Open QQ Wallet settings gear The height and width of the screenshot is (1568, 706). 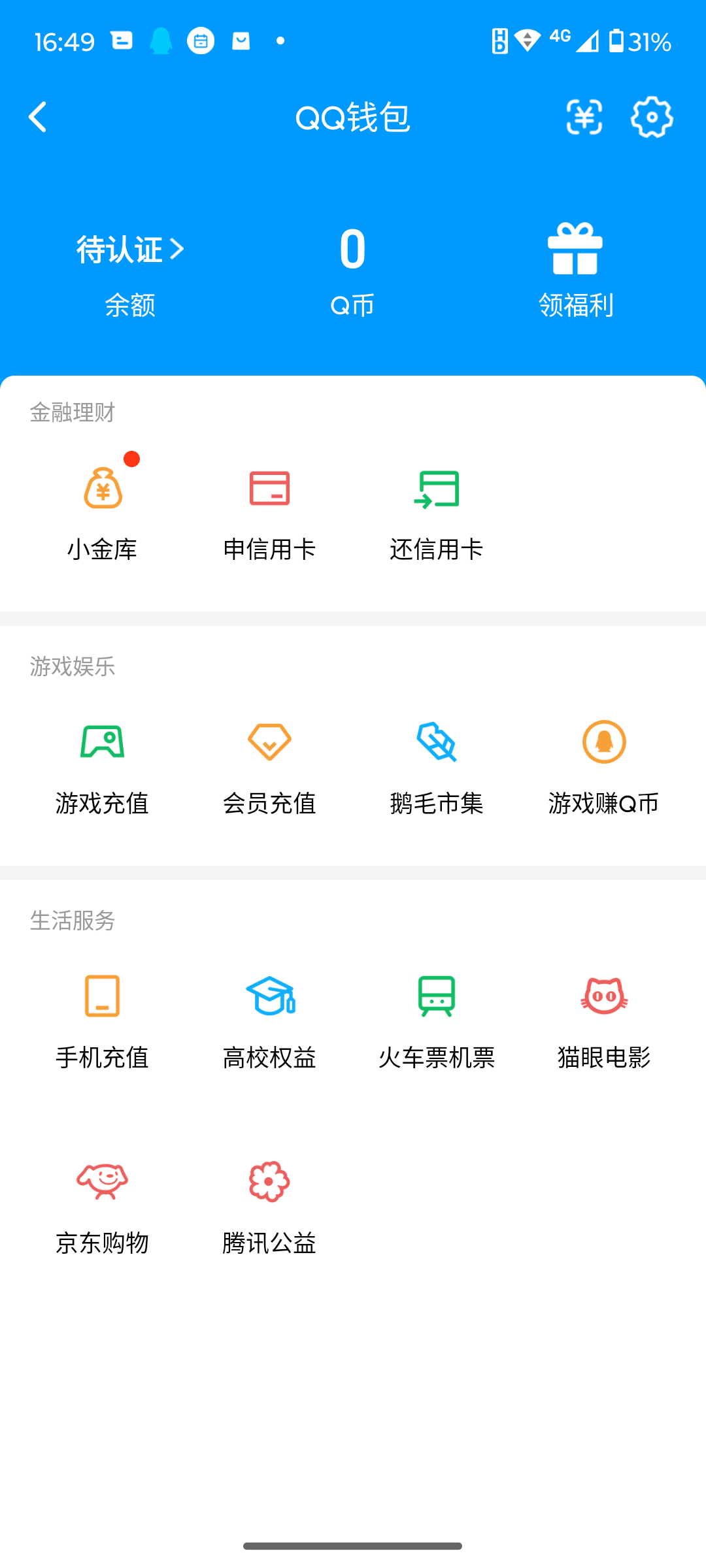coord(652,118)
